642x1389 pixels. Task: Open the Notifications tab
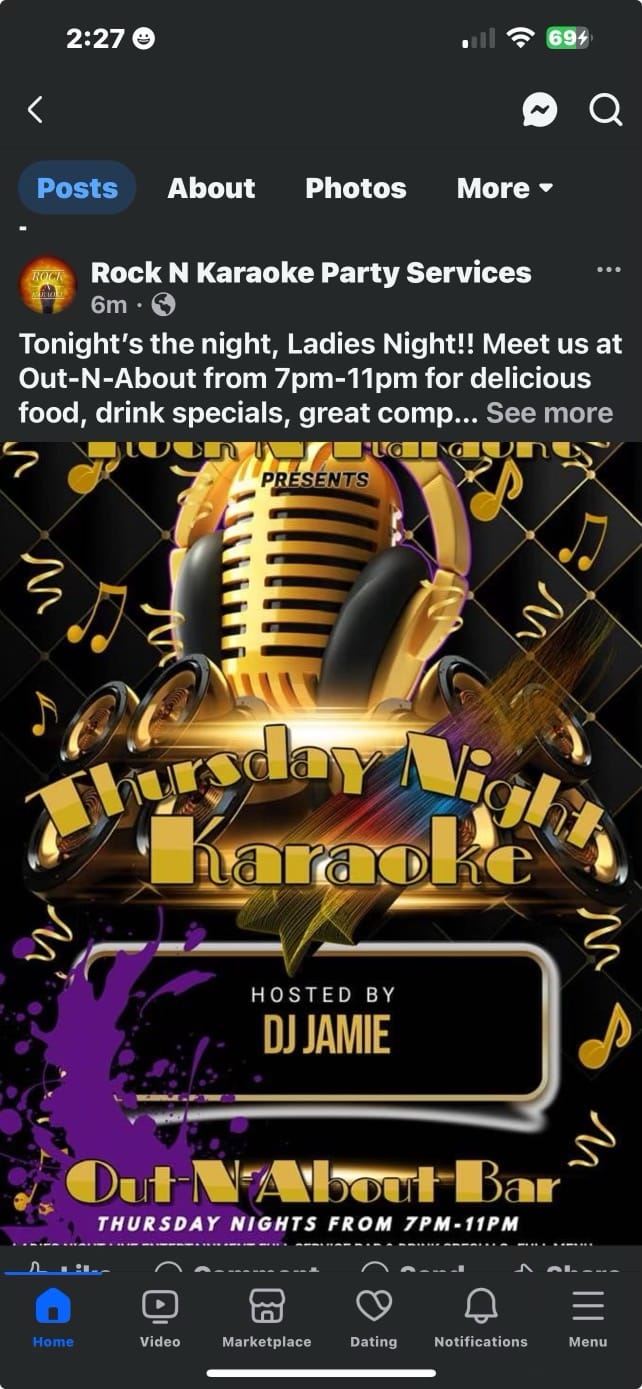pos(480,1317)
